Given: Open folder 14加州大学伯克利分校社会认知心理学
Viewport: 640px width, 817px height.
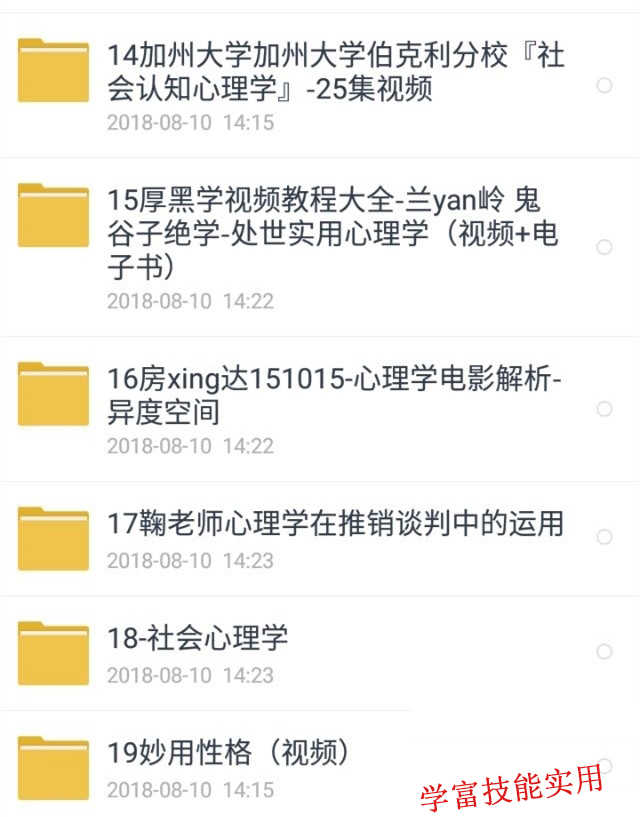Looking at the screenshot, I should pos(334,72).
